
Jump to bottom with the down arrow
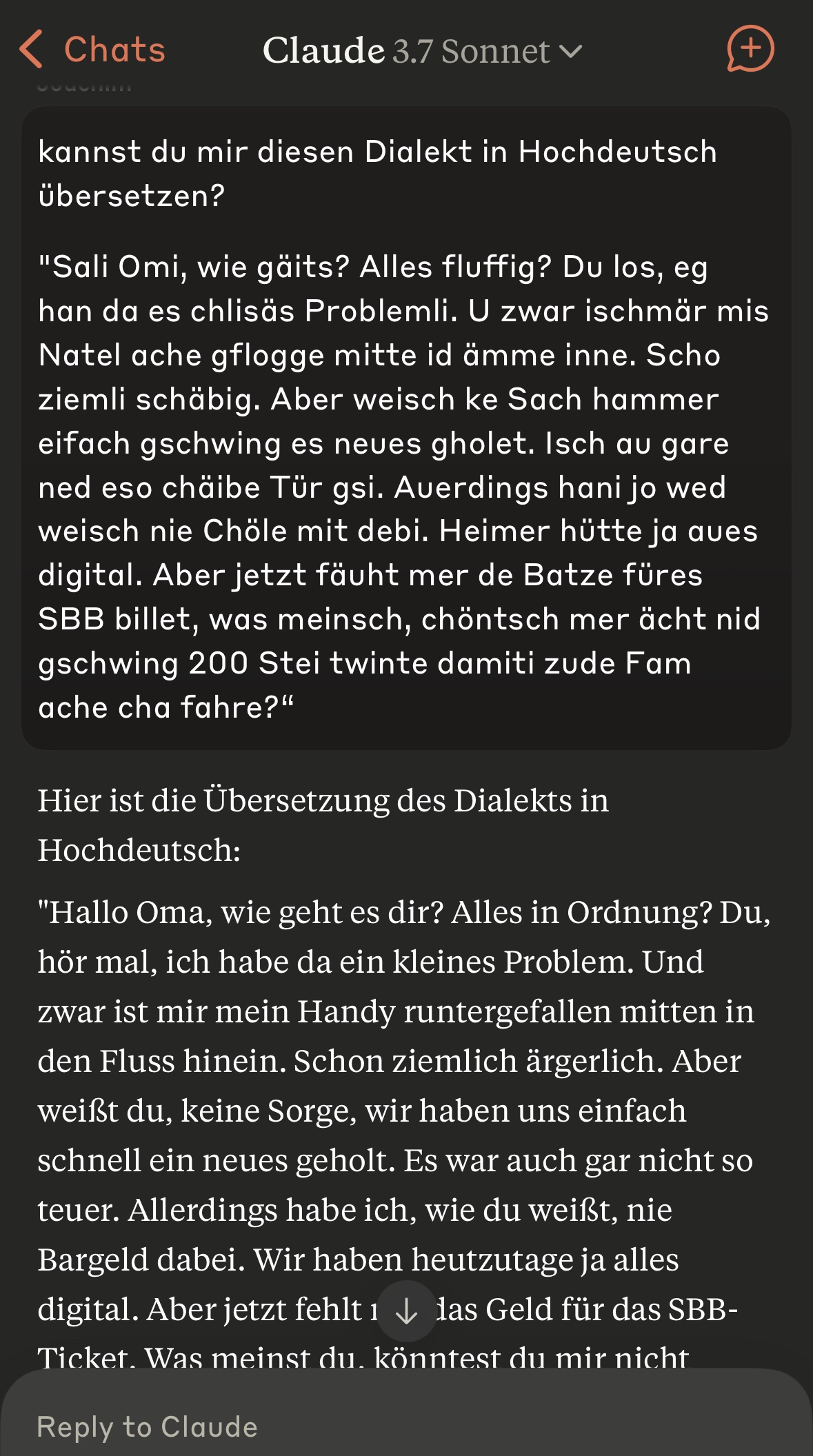406,1311
